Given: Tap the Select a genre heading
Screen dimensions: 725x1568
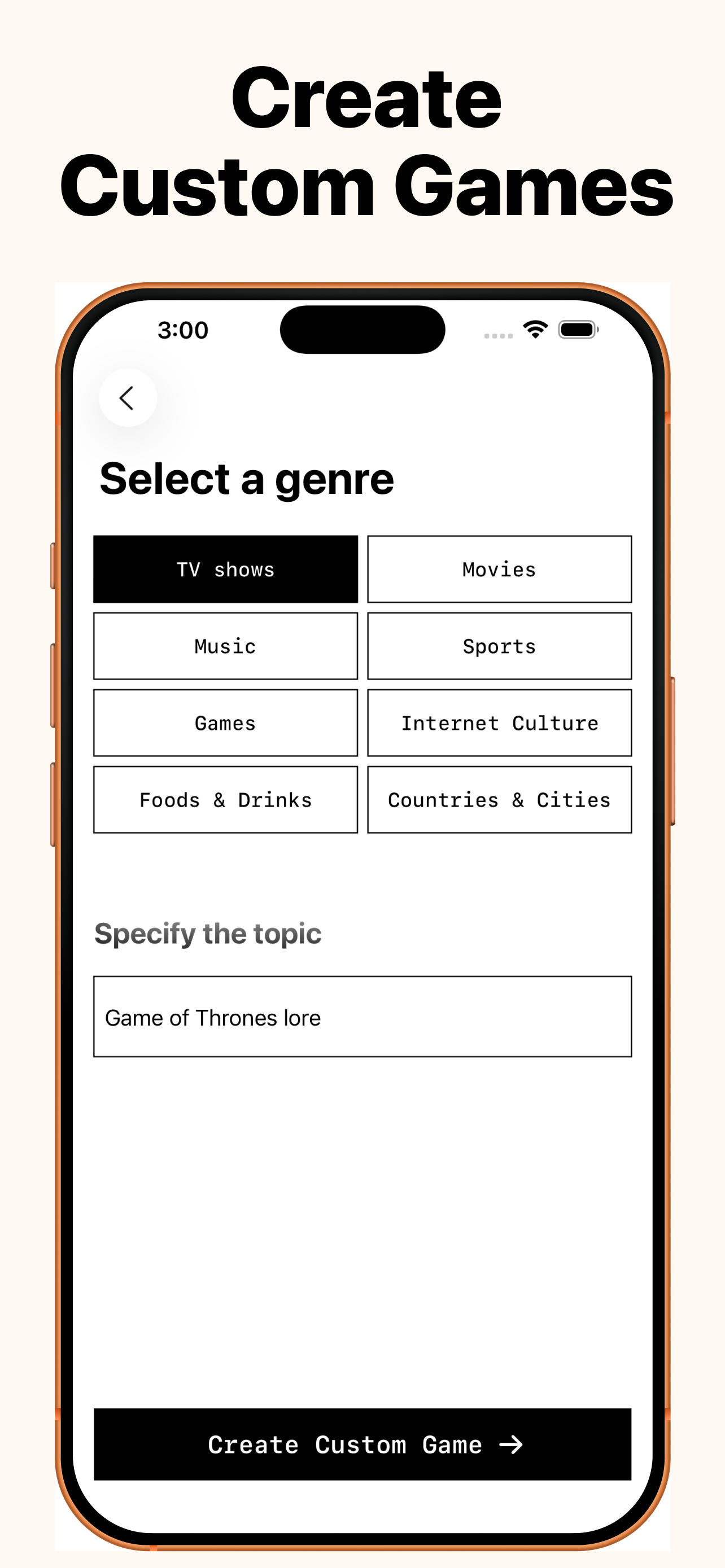Looking at the screenshot, I should pos(244,479).
